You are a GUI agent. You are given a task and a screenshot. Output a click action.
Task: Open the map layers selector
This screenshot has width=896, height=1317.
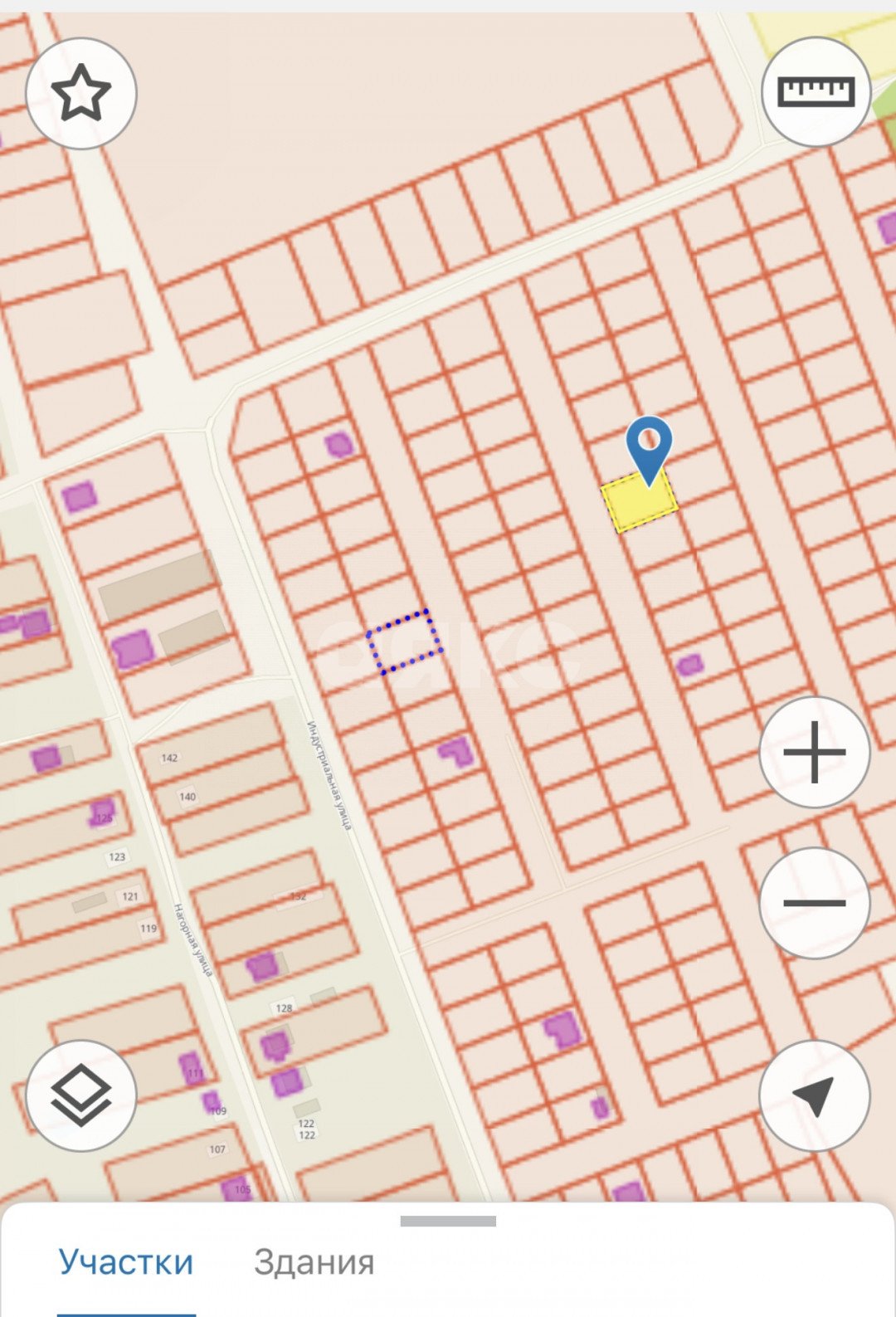tap(80, 1095)
